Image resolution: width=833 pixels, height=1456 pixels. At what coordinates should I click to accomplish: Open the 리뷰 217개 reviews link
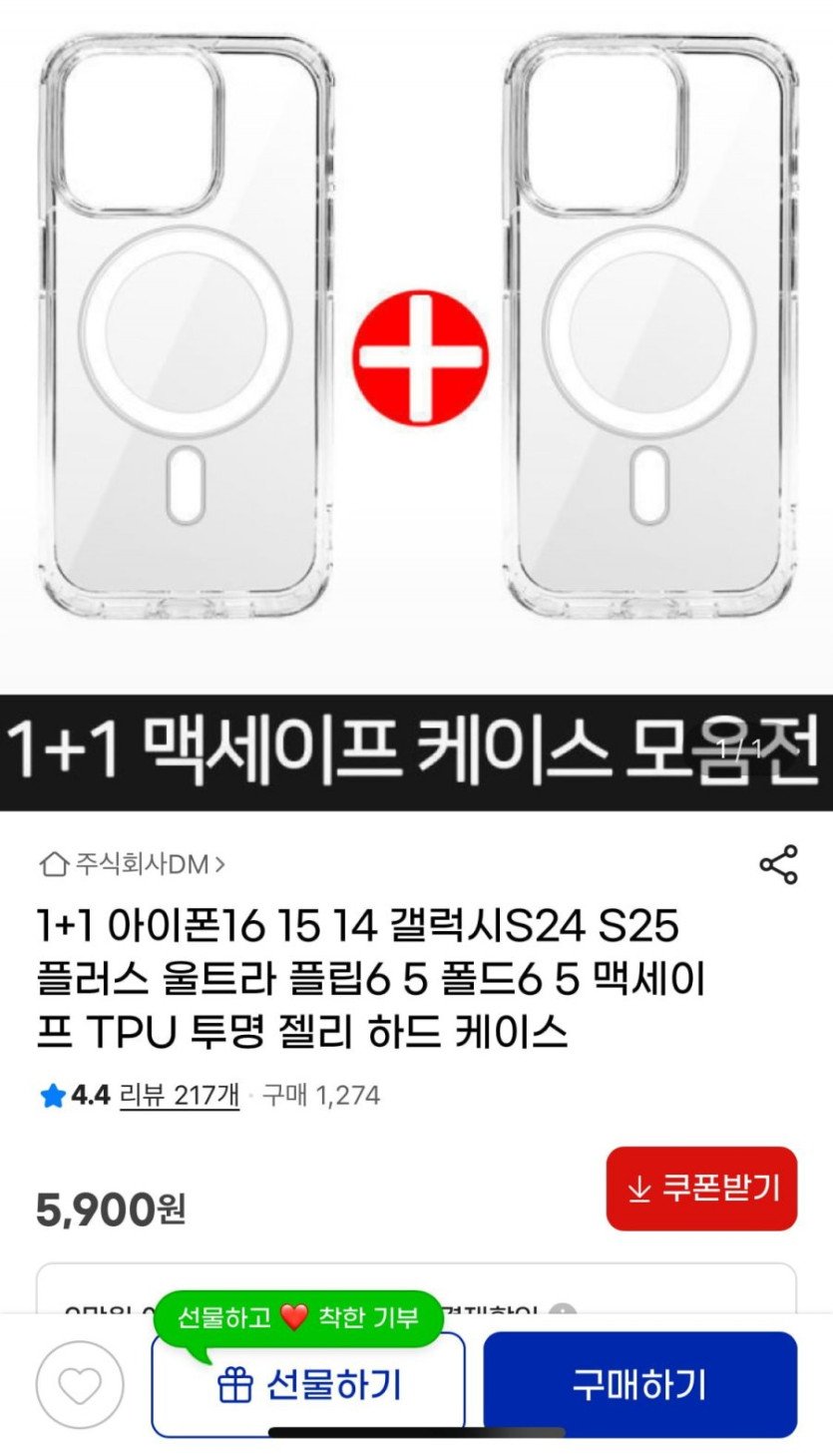[x=180, y=1096]
